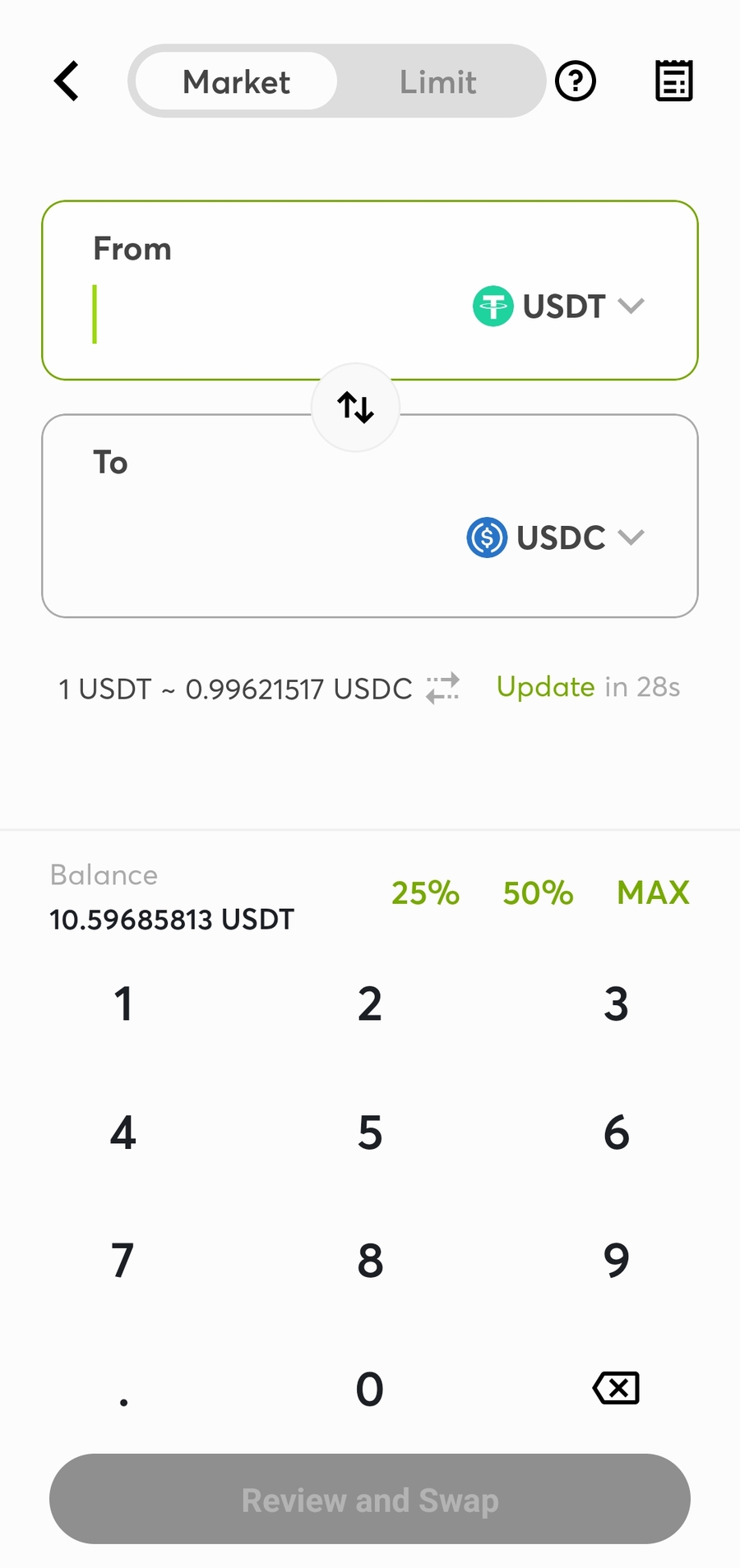Enter digit 5 on the keypad
Image resolution: width=740 pixels, height=1568 pixels.
coord(370,1132)
